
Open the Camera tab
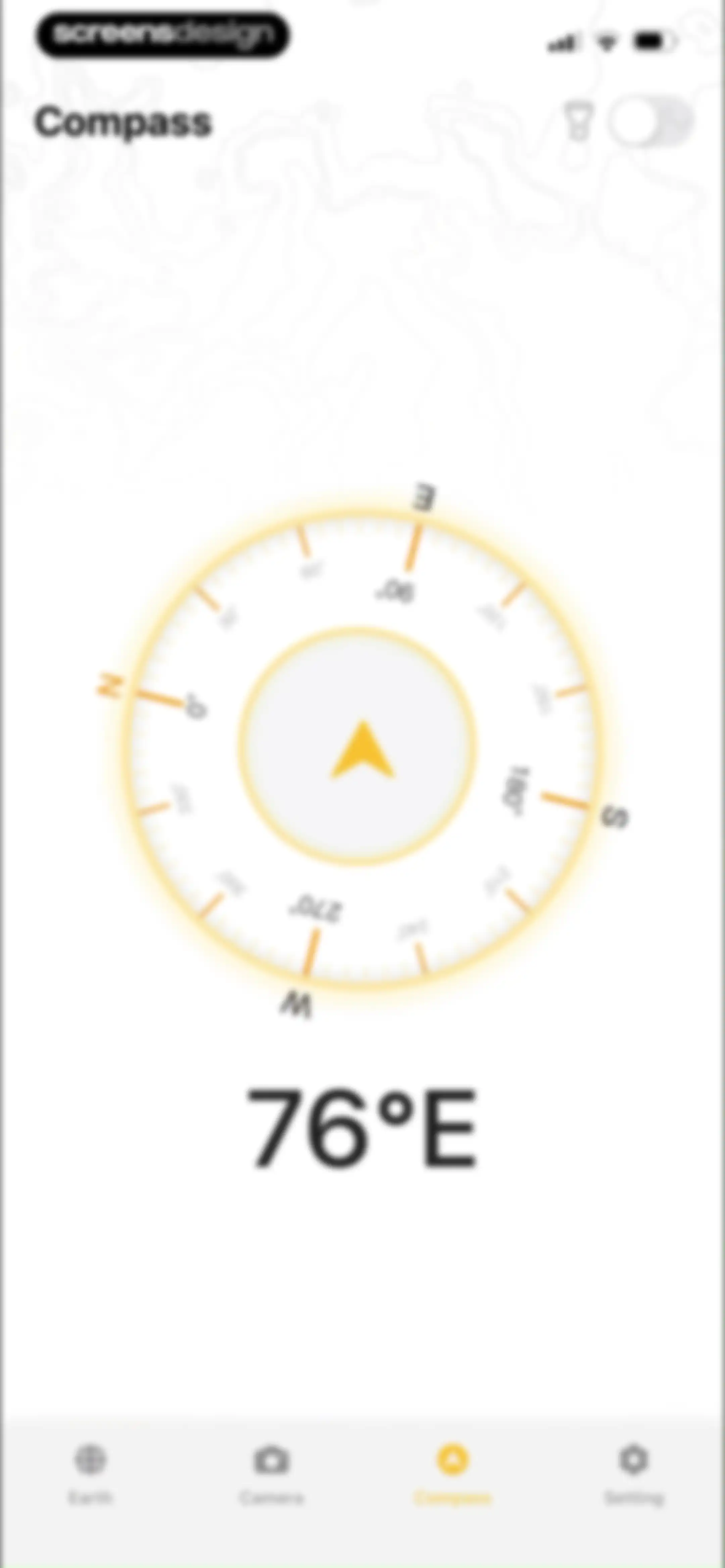coord(272,1475)
